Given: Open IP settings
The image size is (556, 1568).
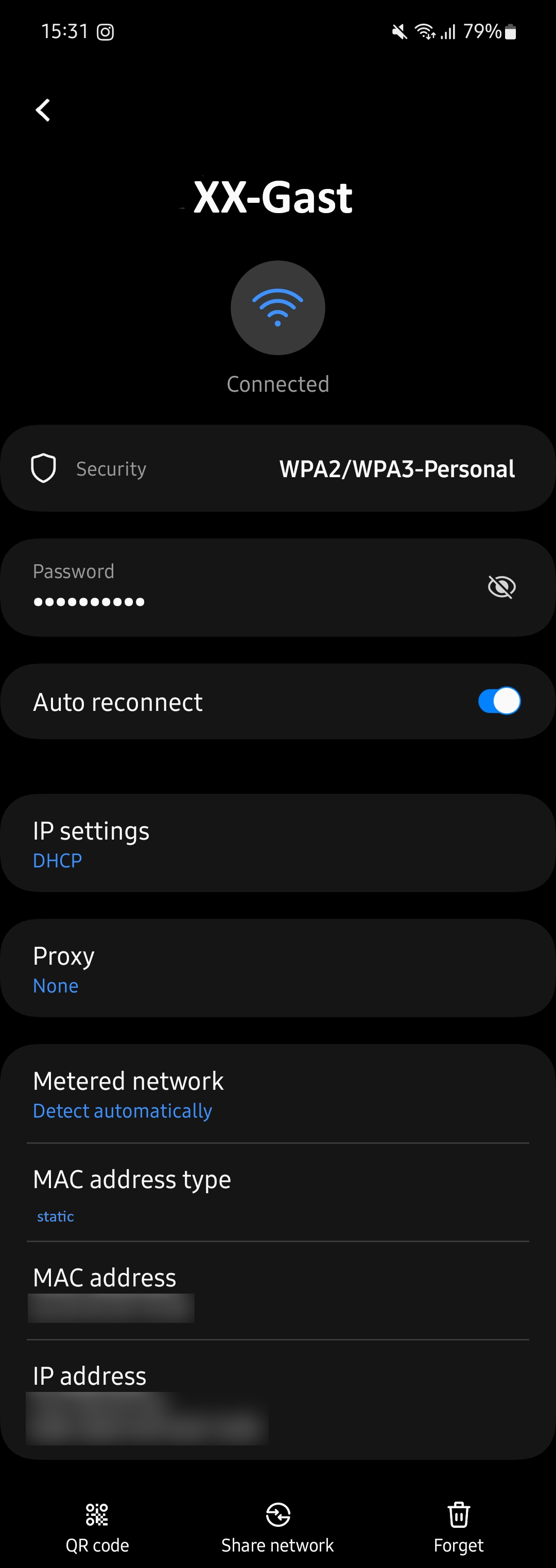Looking at the screenshot, I should (x=277, y=843).
